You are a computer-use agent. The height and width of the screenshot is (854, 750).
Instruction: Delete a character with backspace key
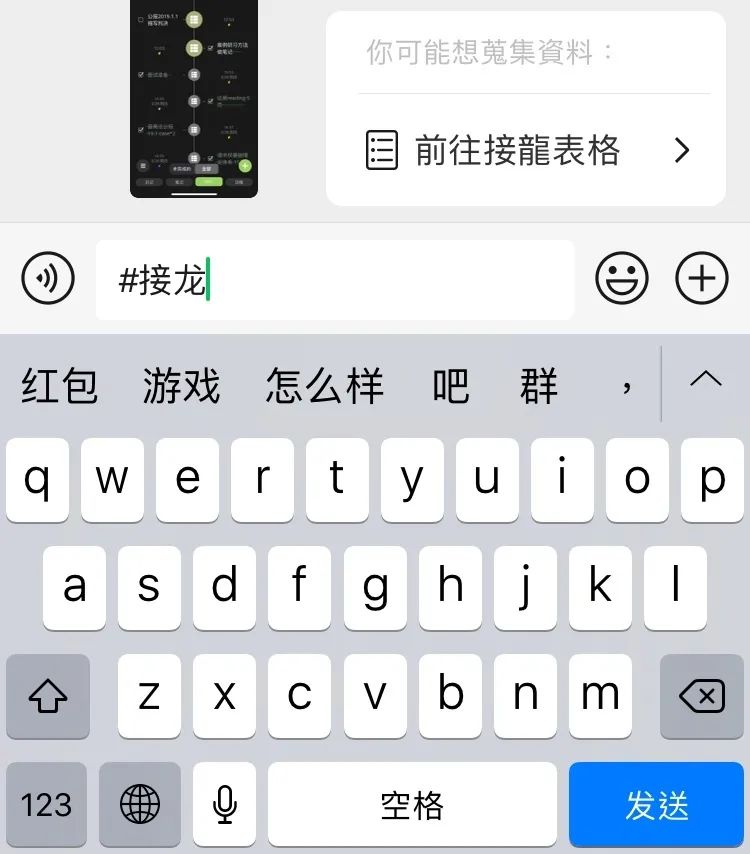[702, 696]
